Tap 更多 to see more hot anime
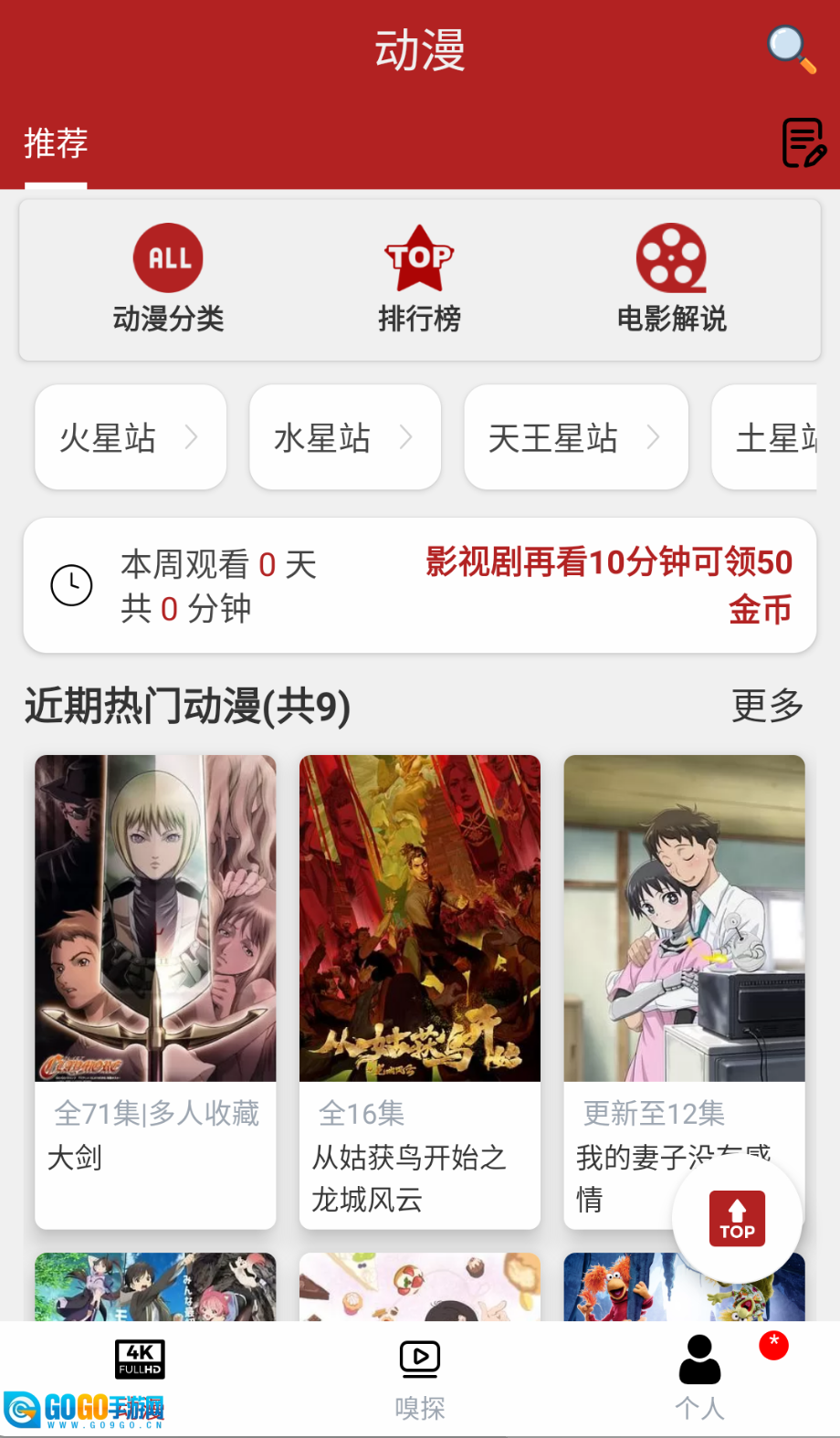The width and height of the screenshot is (840, 1438). coord(767,706)
